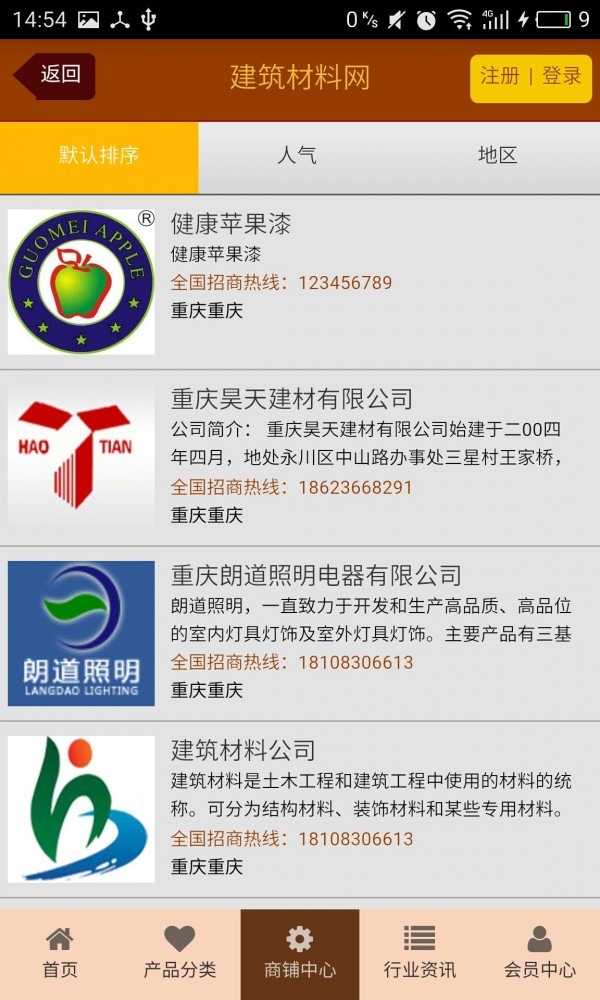The width and height of the screenshot is (600, 1000).
Task: Open 行业资讯 industry news
Action: point(420,952)
